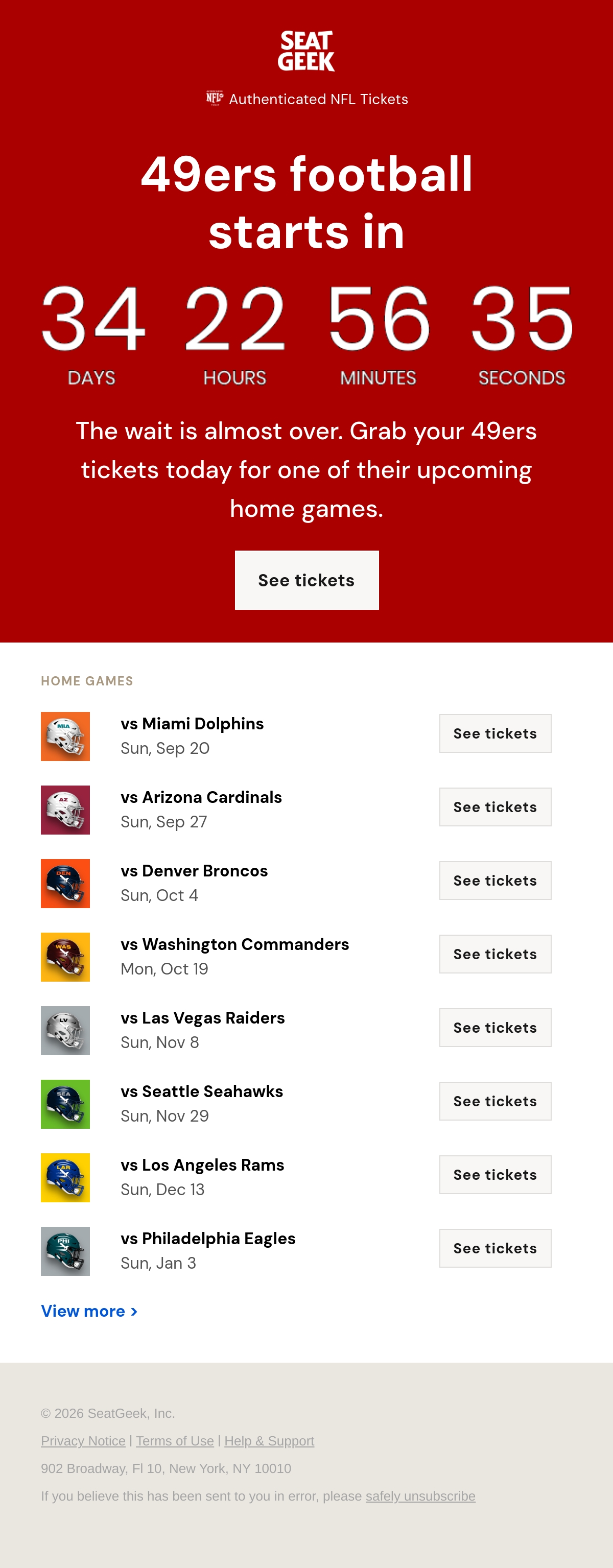This screenshot has height=1568, width=613.
Task: See tickets for the Philadelphia Eagles game
Action: click(x=496, y=1248)
